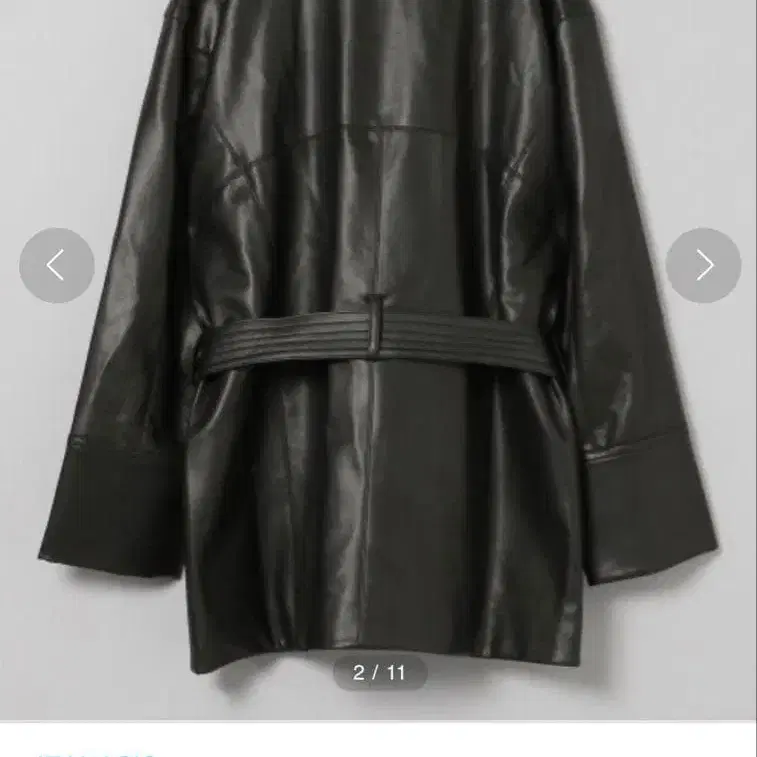Open the black leather jacket photo

pyautogui.click(x=380, y=400)
